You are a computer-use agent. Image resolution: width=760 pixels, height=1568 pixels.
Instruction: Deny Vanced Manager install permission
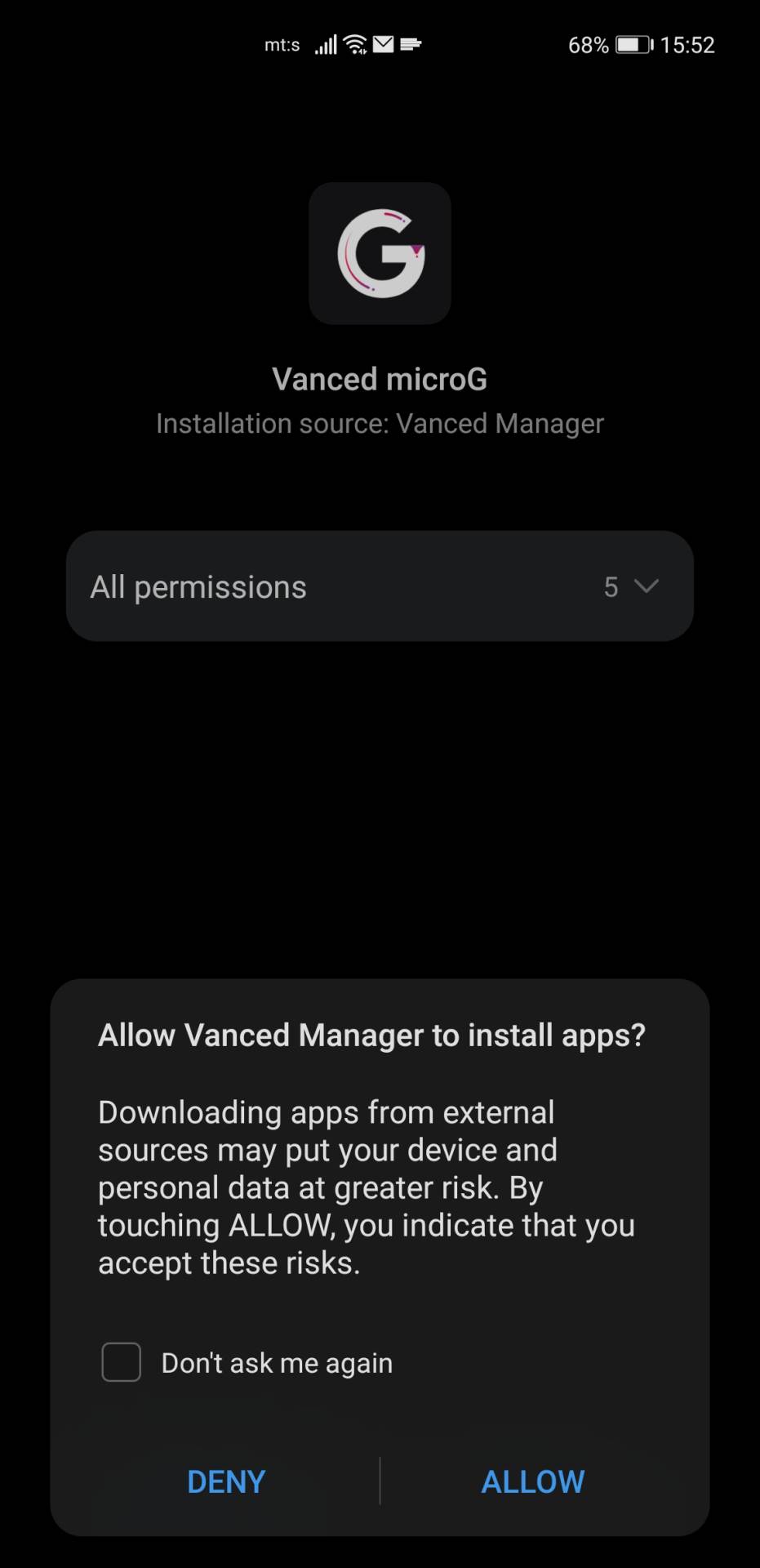coord(226,1481)
